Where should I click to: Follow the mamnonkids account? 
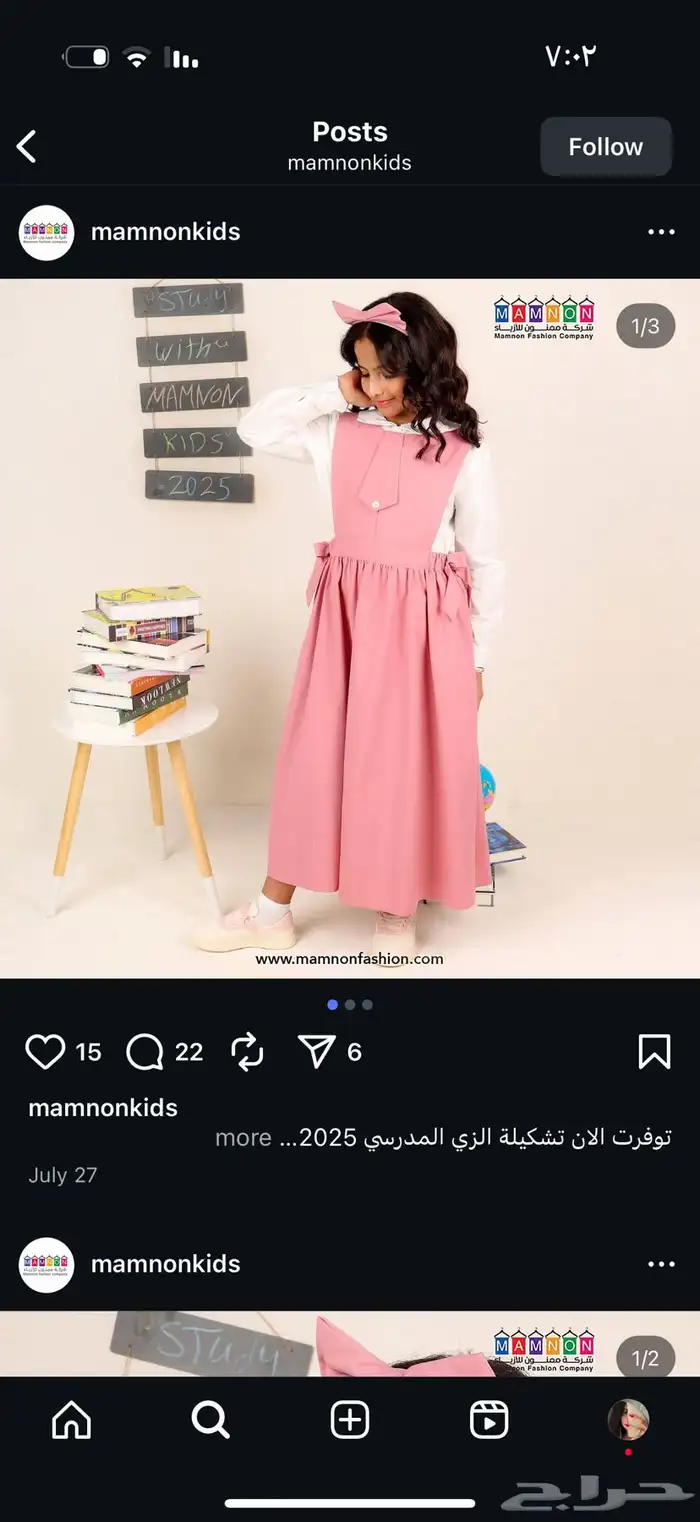tap(605, 147)
